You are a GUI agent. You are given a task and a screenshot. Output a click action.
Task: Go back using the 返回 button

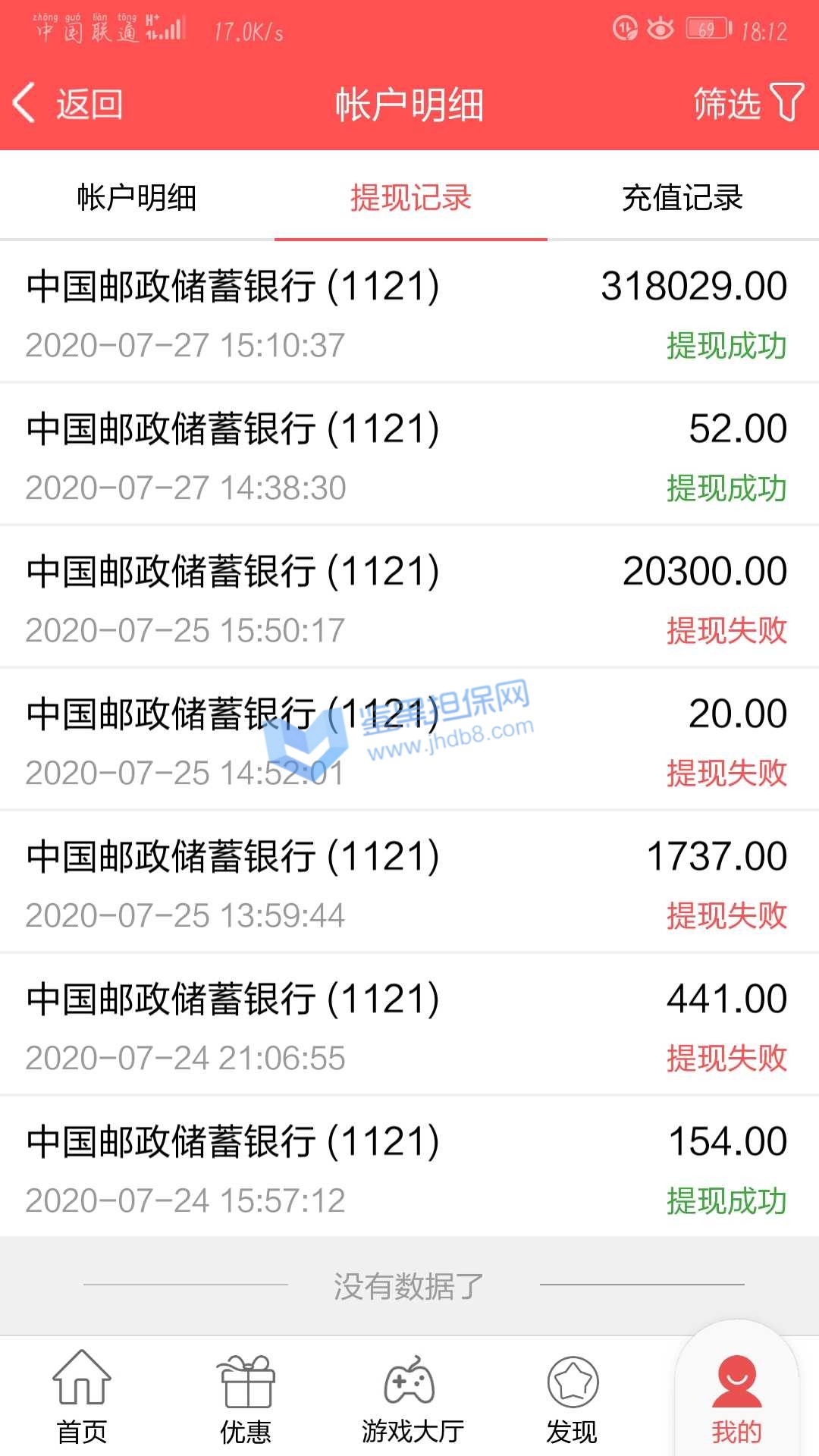[68, 104]
